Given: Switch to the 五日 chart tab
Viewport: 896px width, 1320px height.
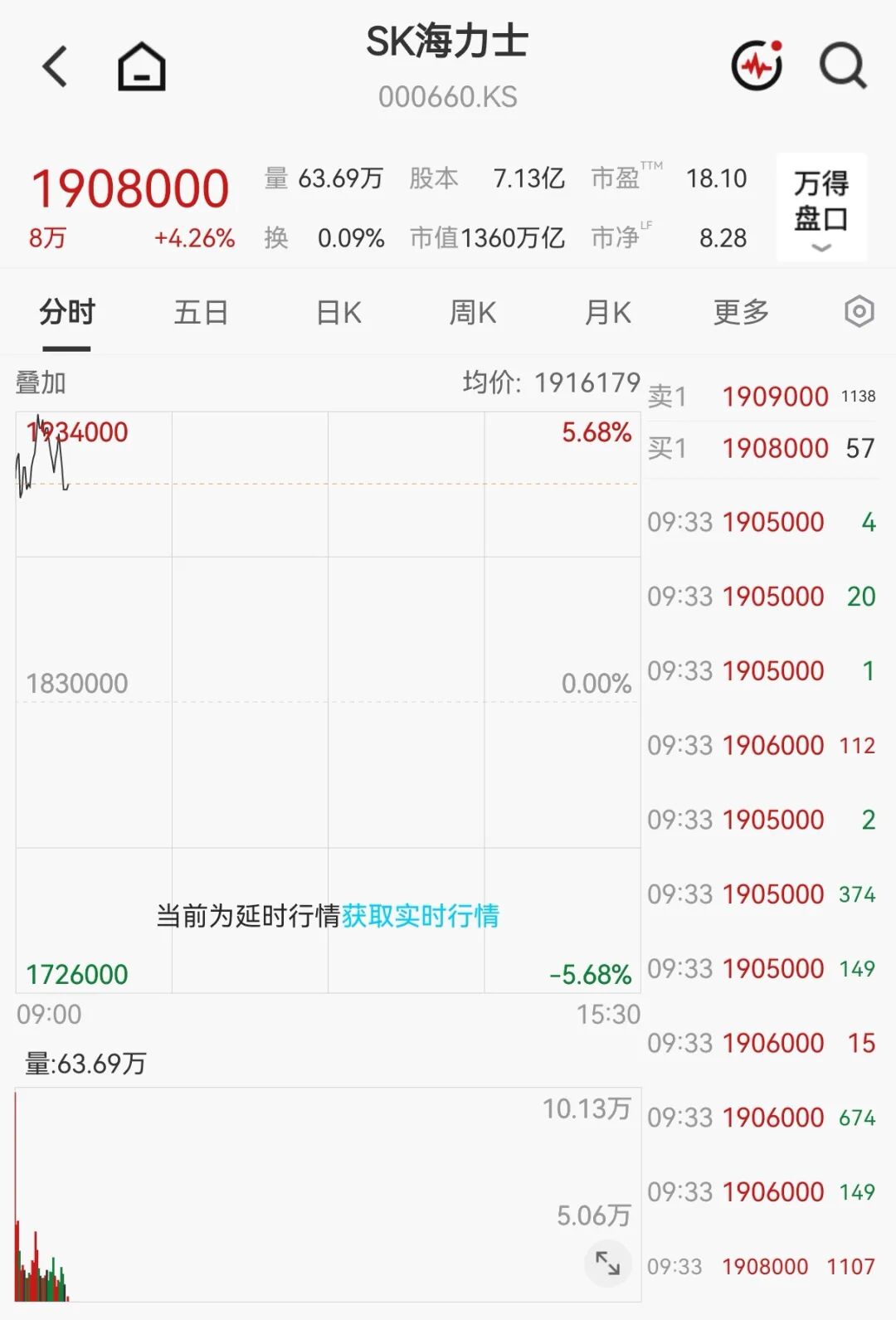Looking at the screenshot, I should (201, 313).
